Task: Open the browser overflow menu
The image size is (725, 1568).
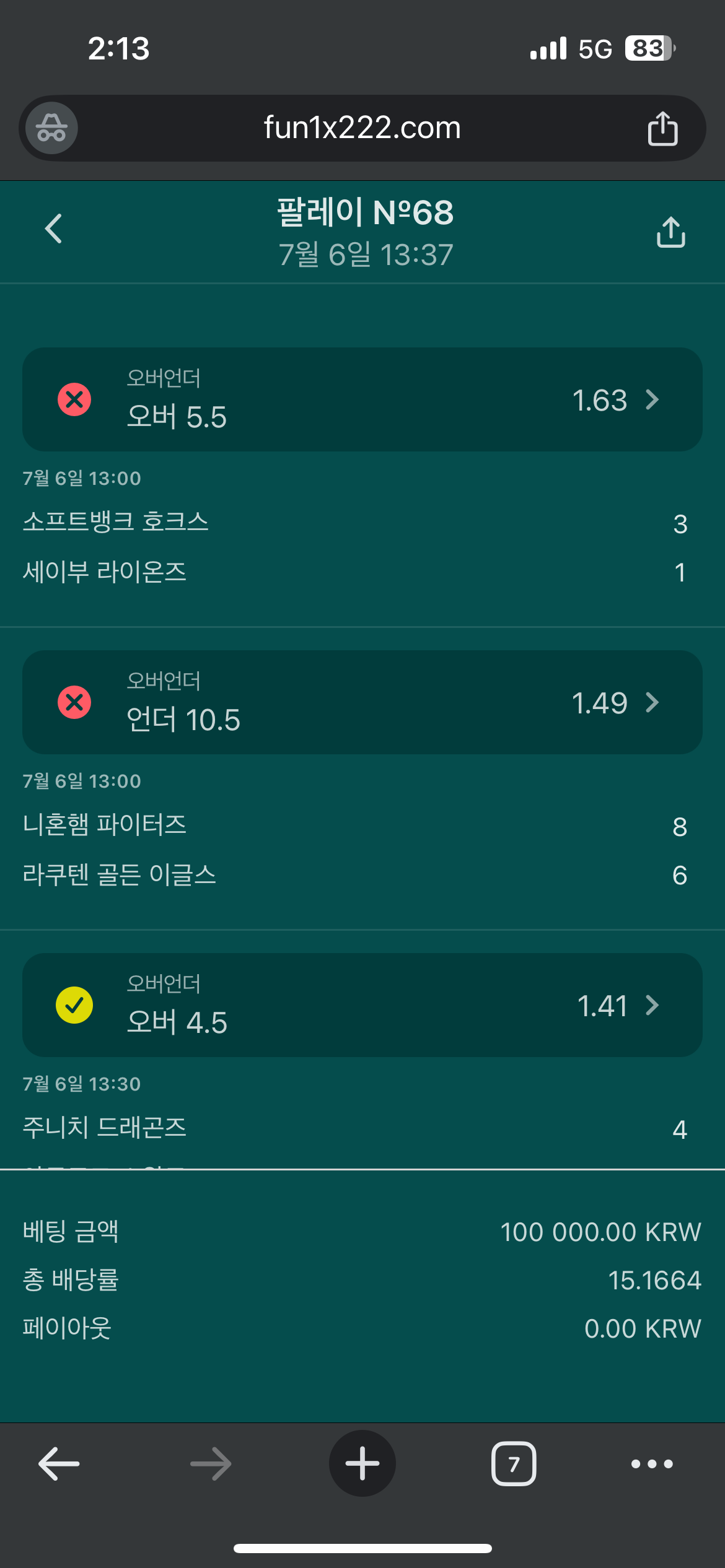Action: [652, 1464]
